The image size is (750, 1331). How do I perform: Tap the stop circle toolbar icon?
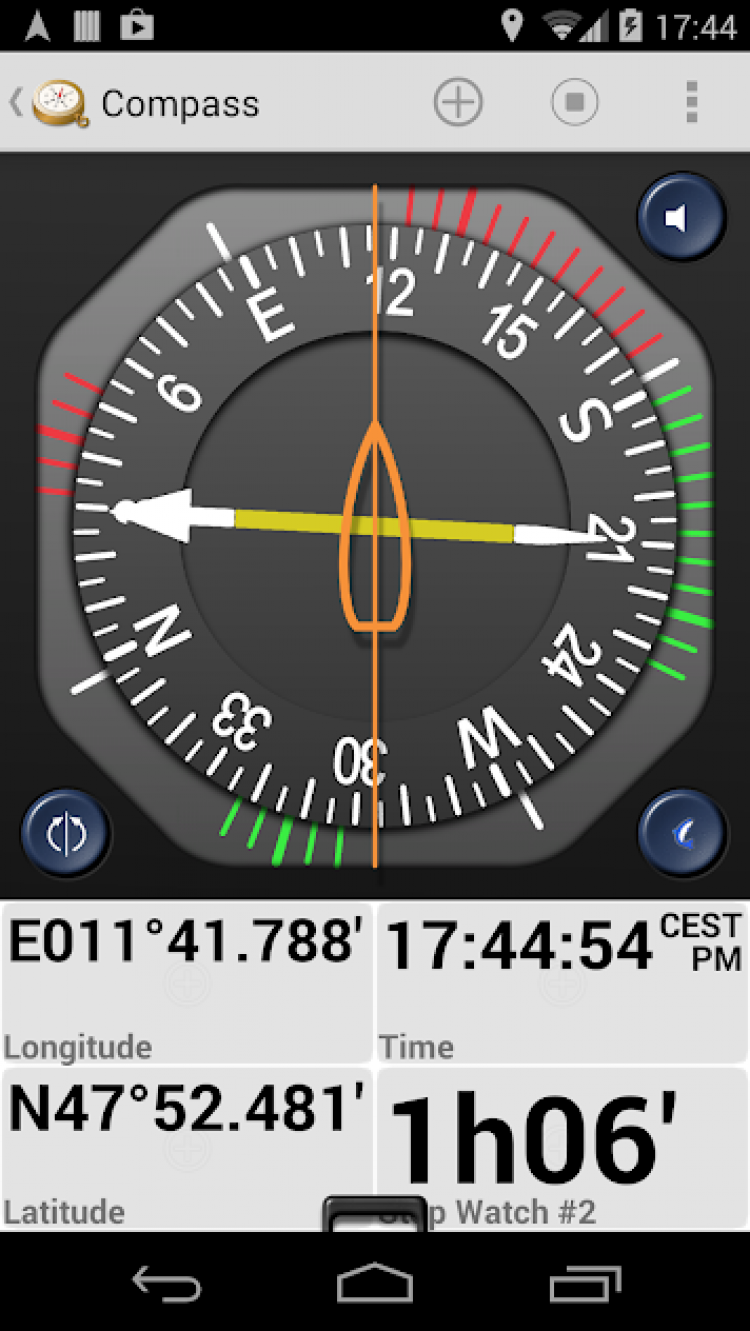(575, 102)
